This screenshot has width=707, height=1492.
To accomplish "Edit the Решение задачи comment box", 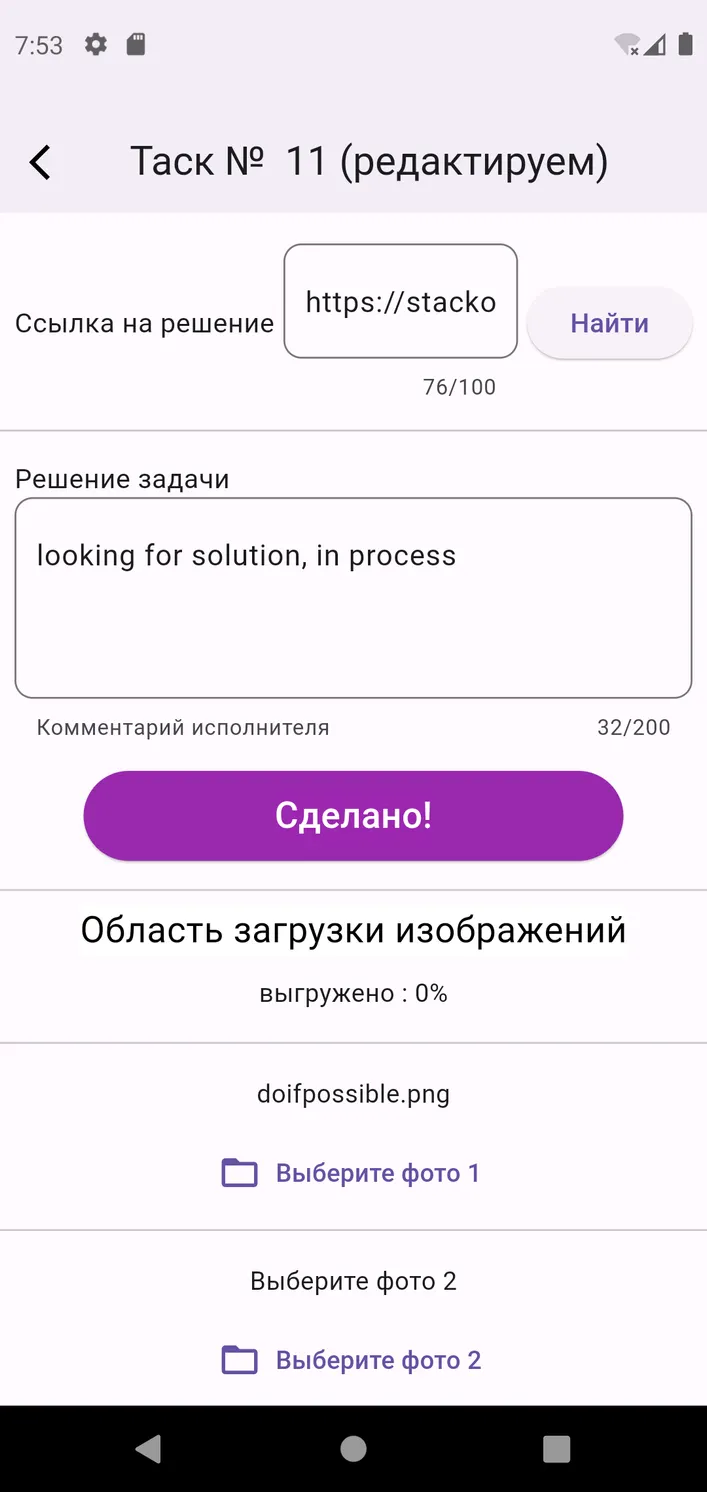I will (353, 598).
